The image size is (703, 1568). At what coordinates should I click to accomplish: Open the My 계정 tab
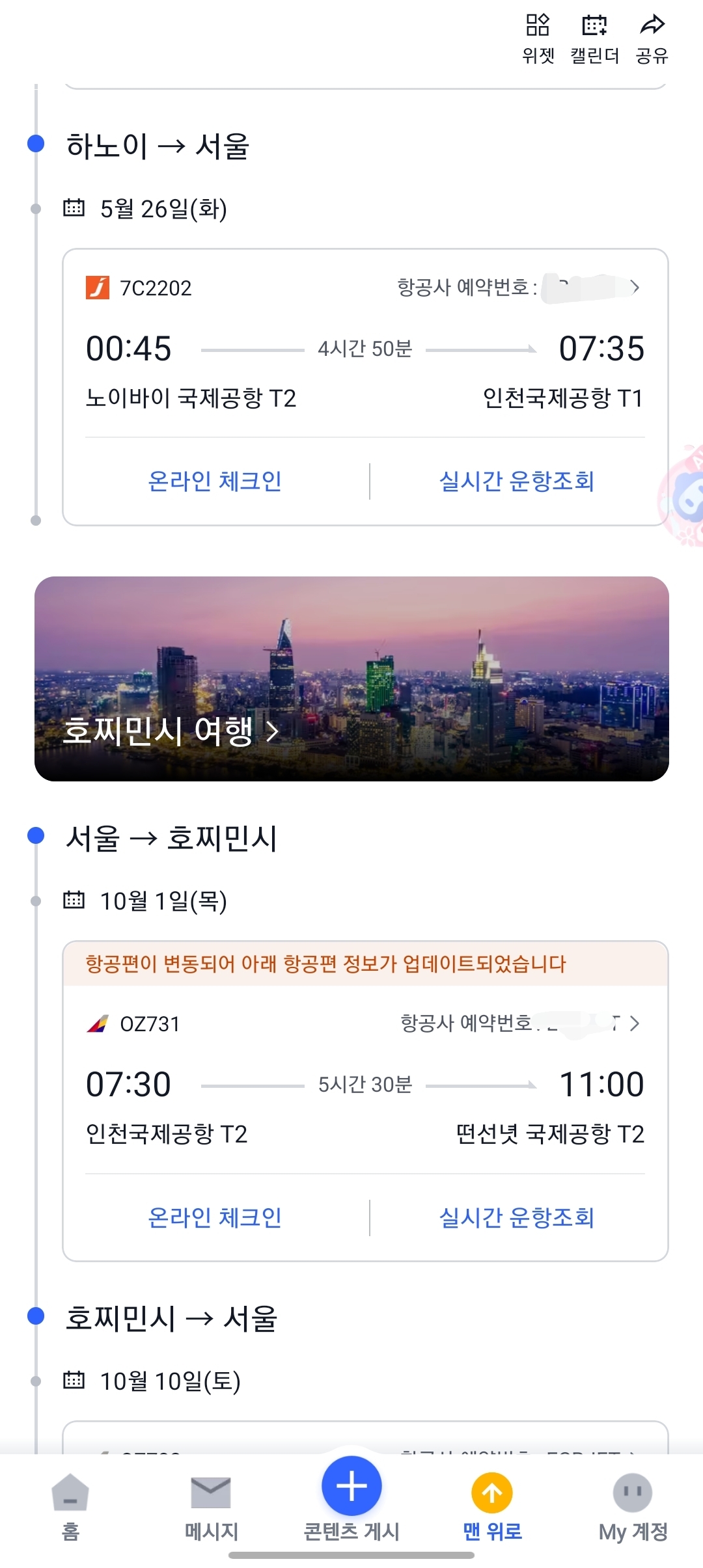(x=633, y=1506)
